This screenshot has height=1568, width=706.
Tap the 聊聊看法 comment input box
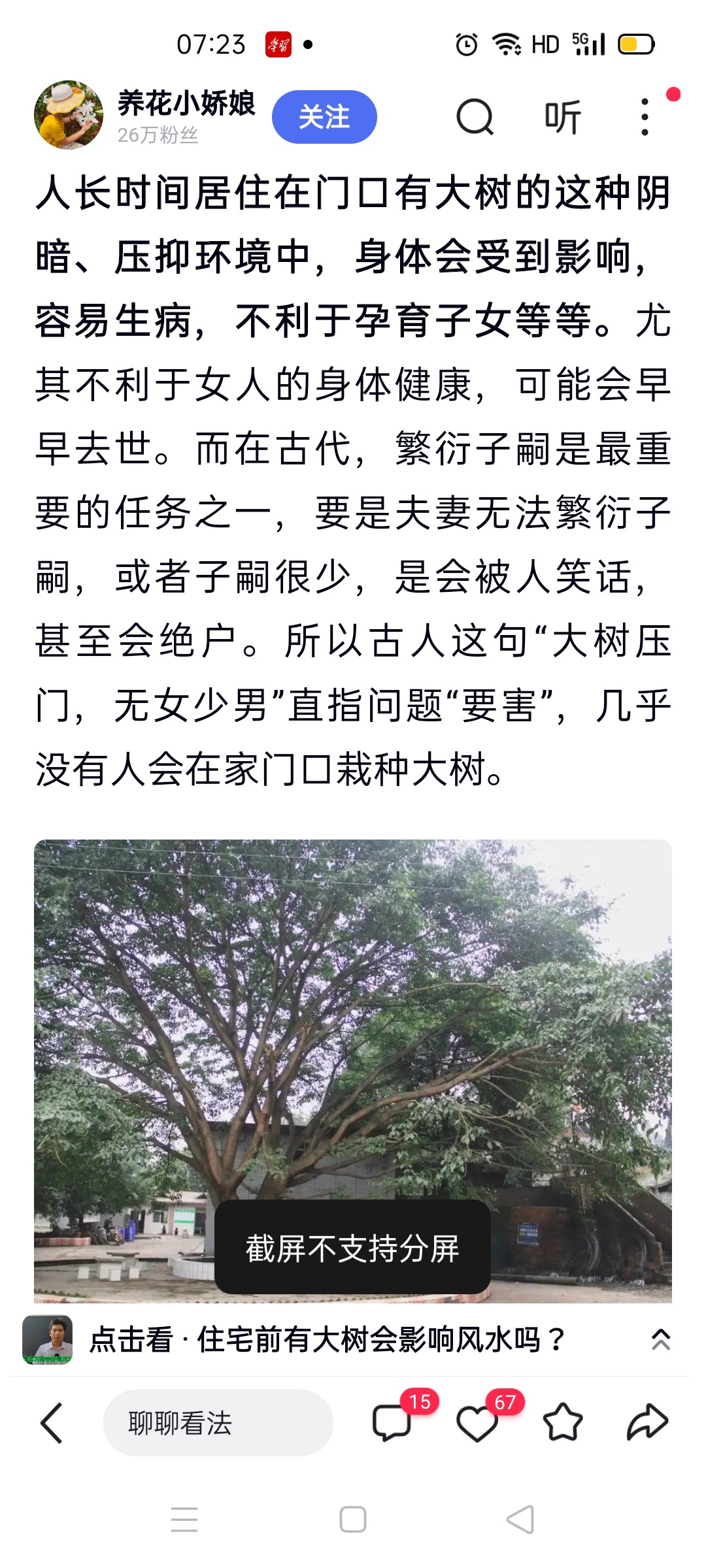point(218,1422)
